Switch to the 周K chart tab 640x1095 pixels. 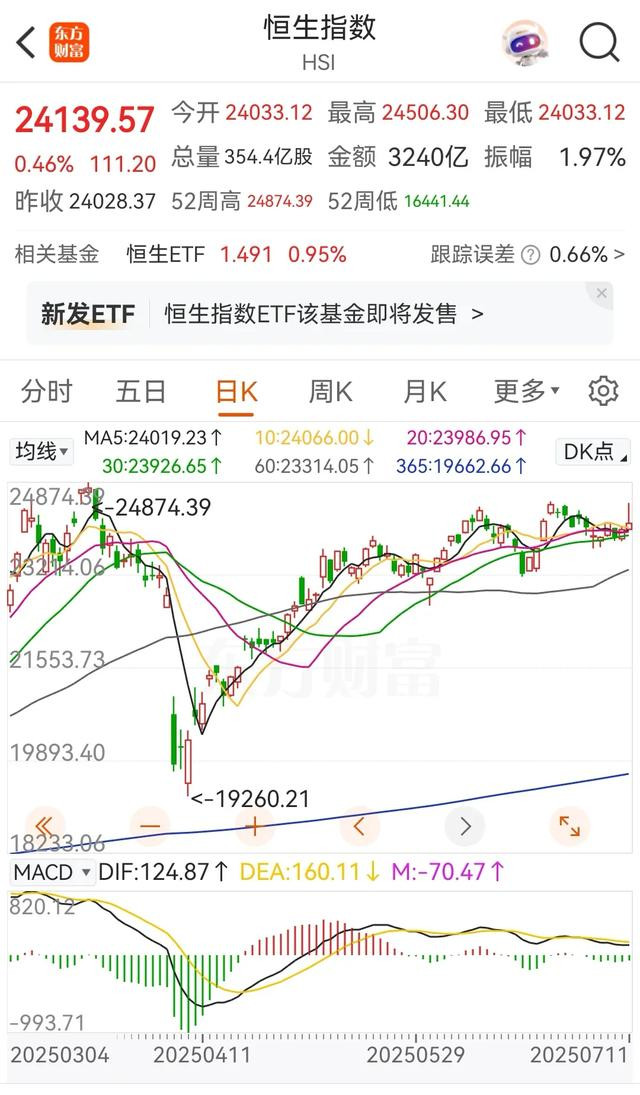click(330, 391)
